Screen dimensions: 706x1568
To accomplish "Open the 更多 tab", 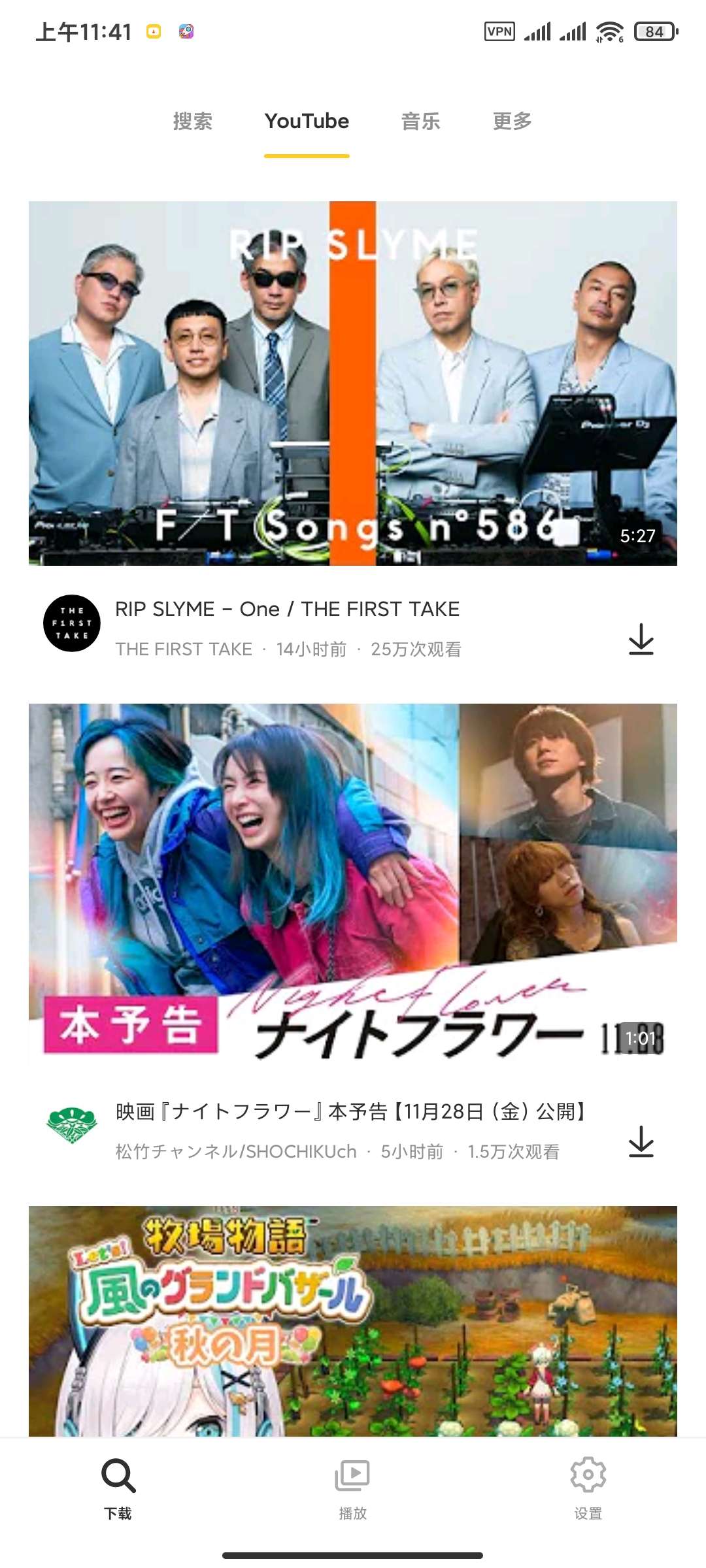I will click(x=512, y=122).
